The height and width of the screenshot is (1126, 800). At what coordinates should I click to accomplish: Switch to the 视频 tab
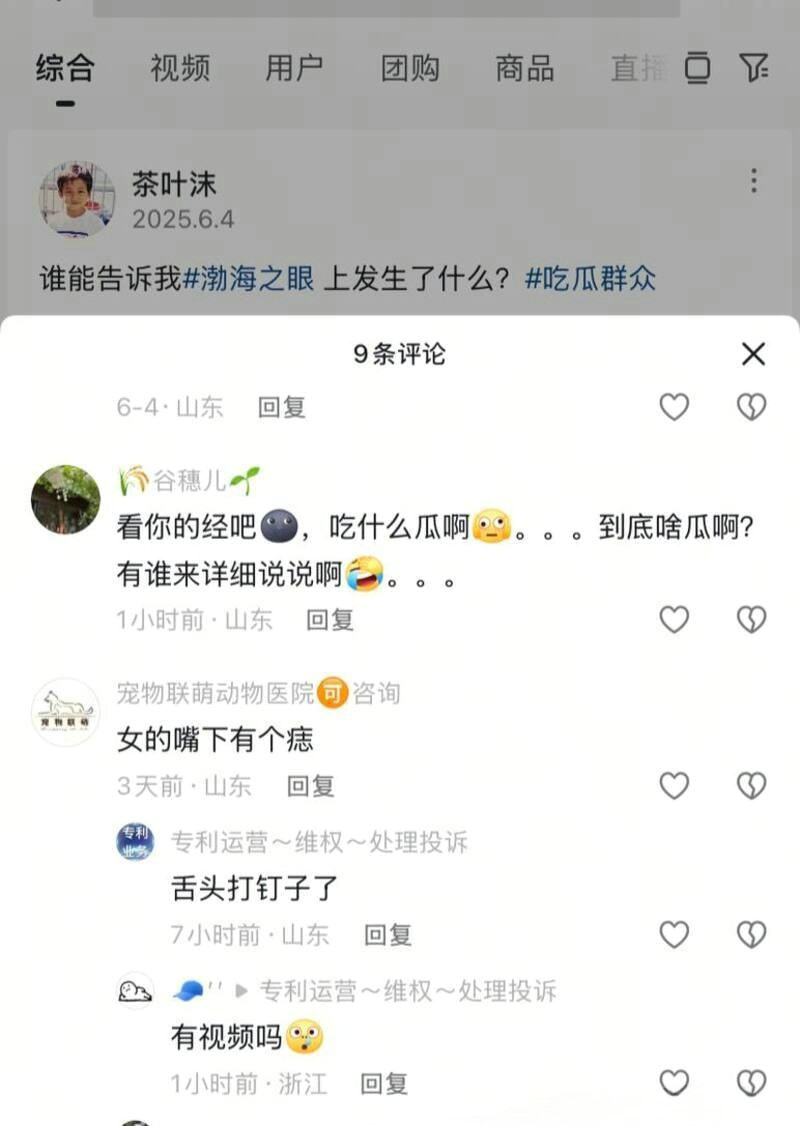coord(180,68)
